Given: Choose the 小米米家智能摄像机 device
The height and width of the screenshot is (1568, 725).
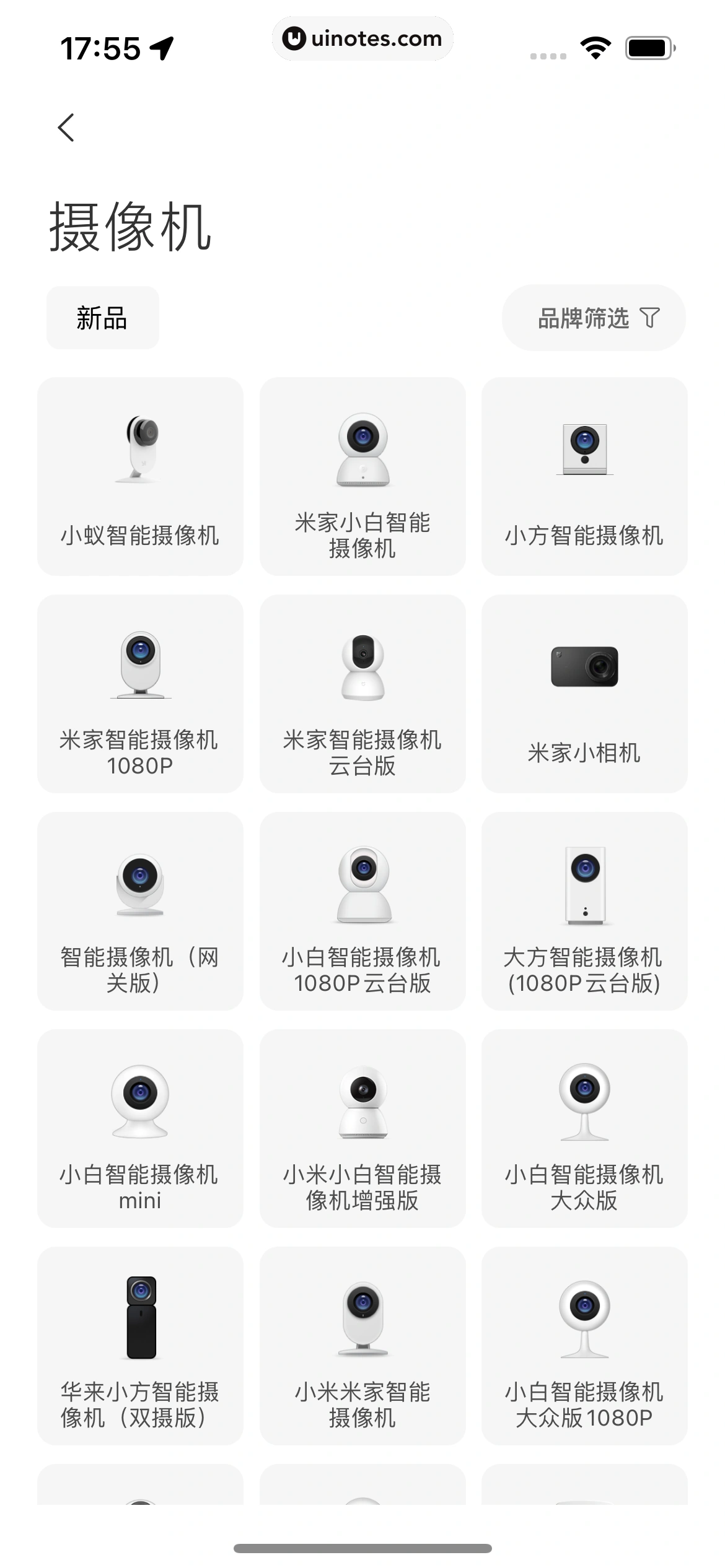Looking at the screenshot, I should coord(362,1346).
